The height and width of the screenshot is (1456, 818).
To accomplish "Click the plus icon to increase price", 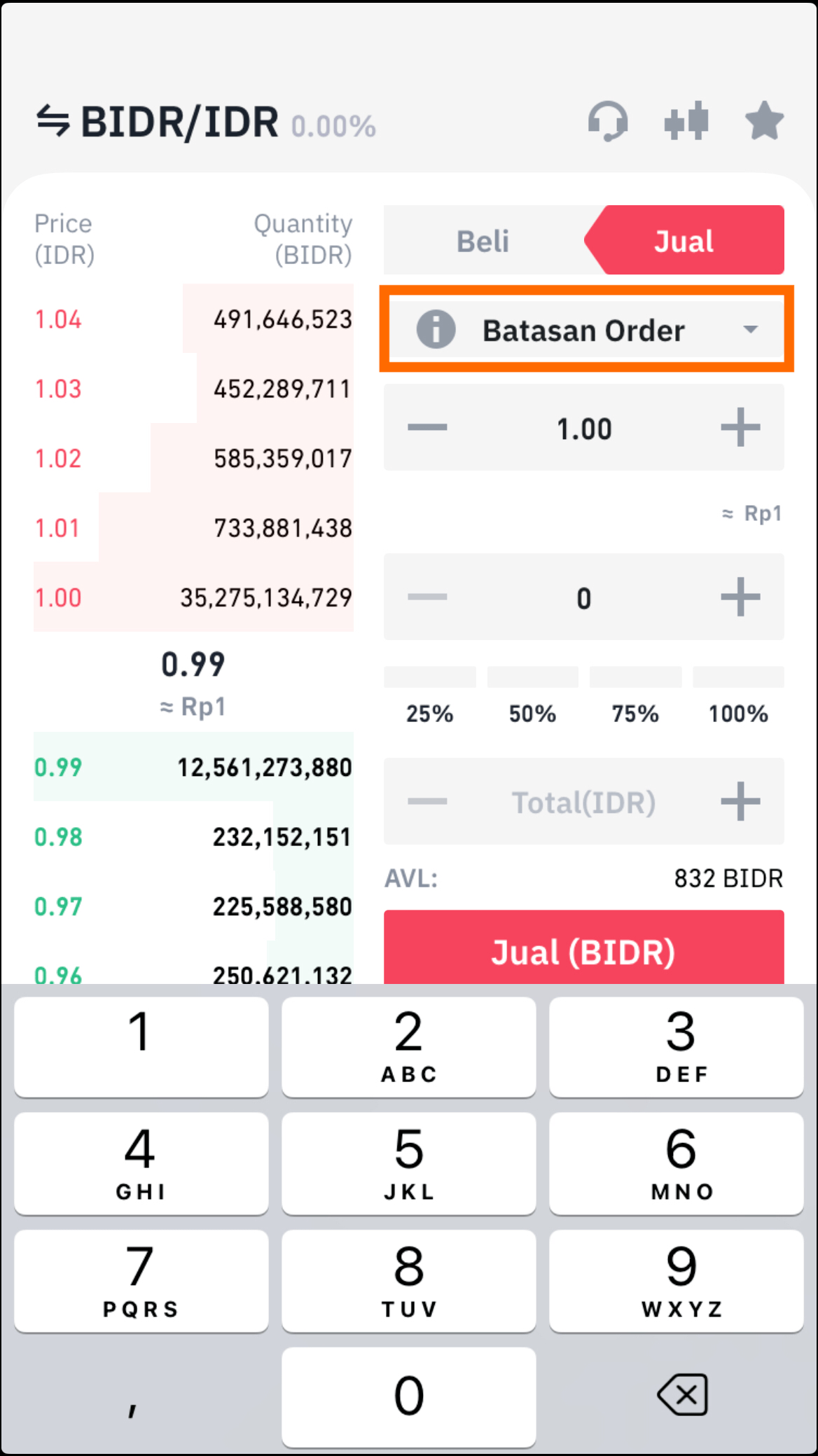I will coord(740,428).
